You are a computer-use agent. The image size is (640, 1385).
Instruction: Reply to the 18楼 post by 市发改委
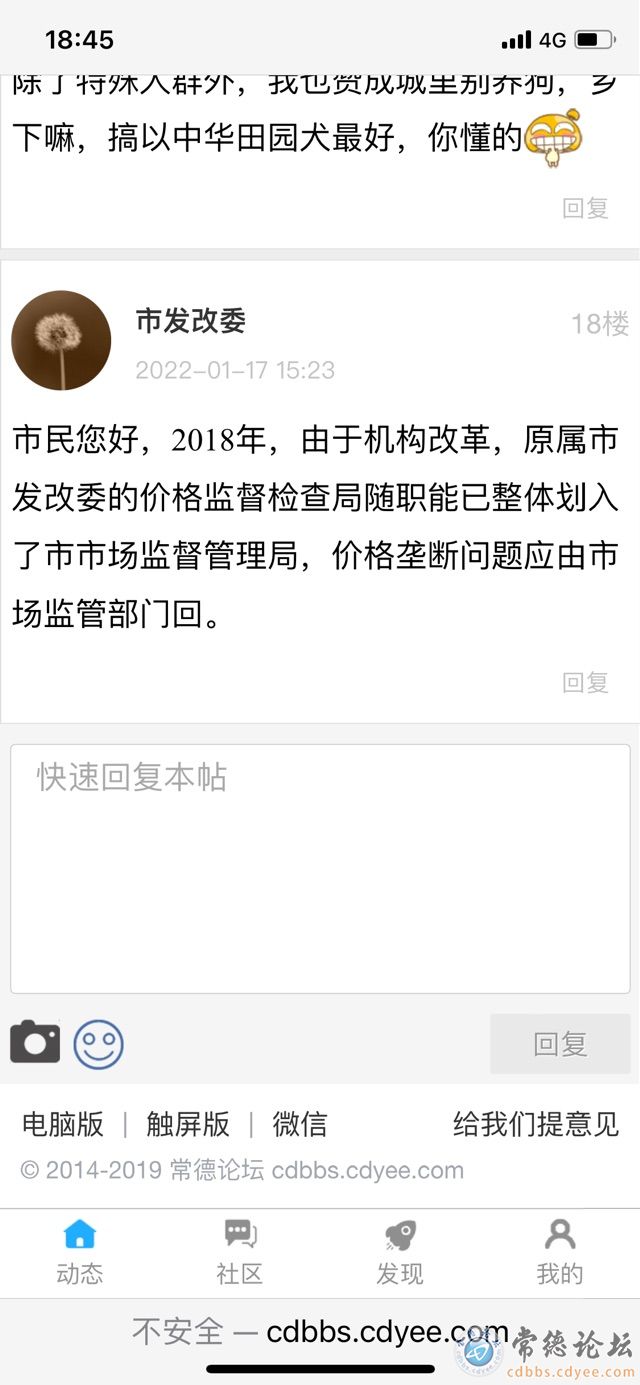pyautogui.click(x=585, y=683)
